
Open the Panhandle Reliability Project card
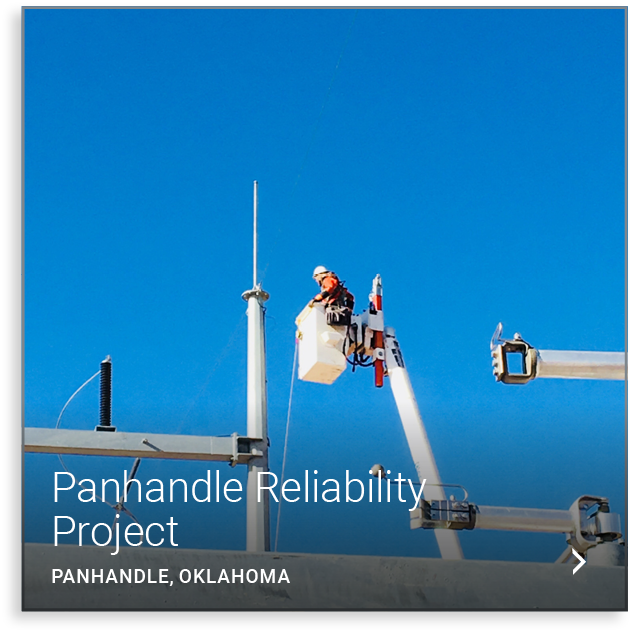(238, 508)
